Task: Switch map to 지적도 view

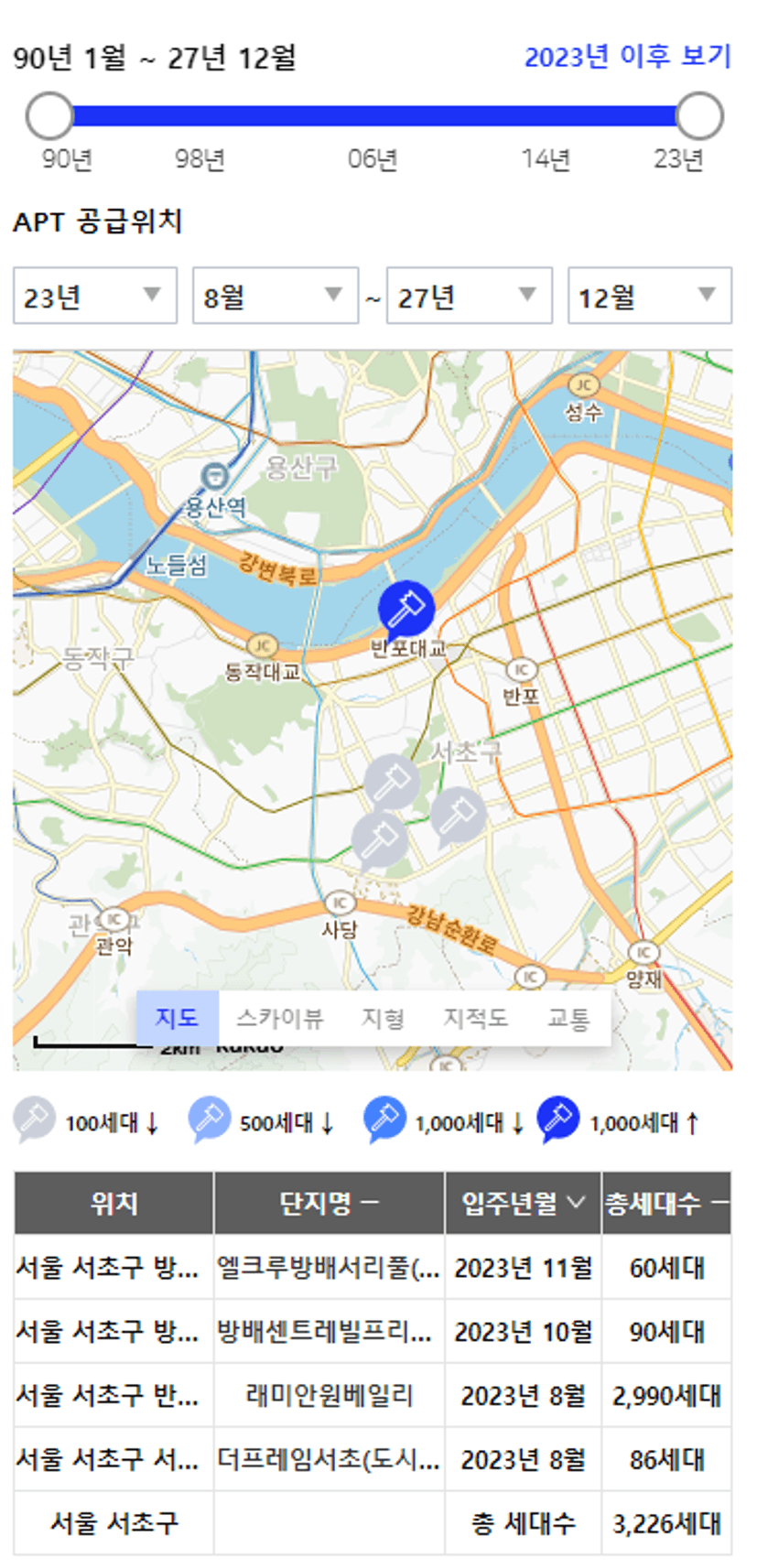Action: (475, 1018)
